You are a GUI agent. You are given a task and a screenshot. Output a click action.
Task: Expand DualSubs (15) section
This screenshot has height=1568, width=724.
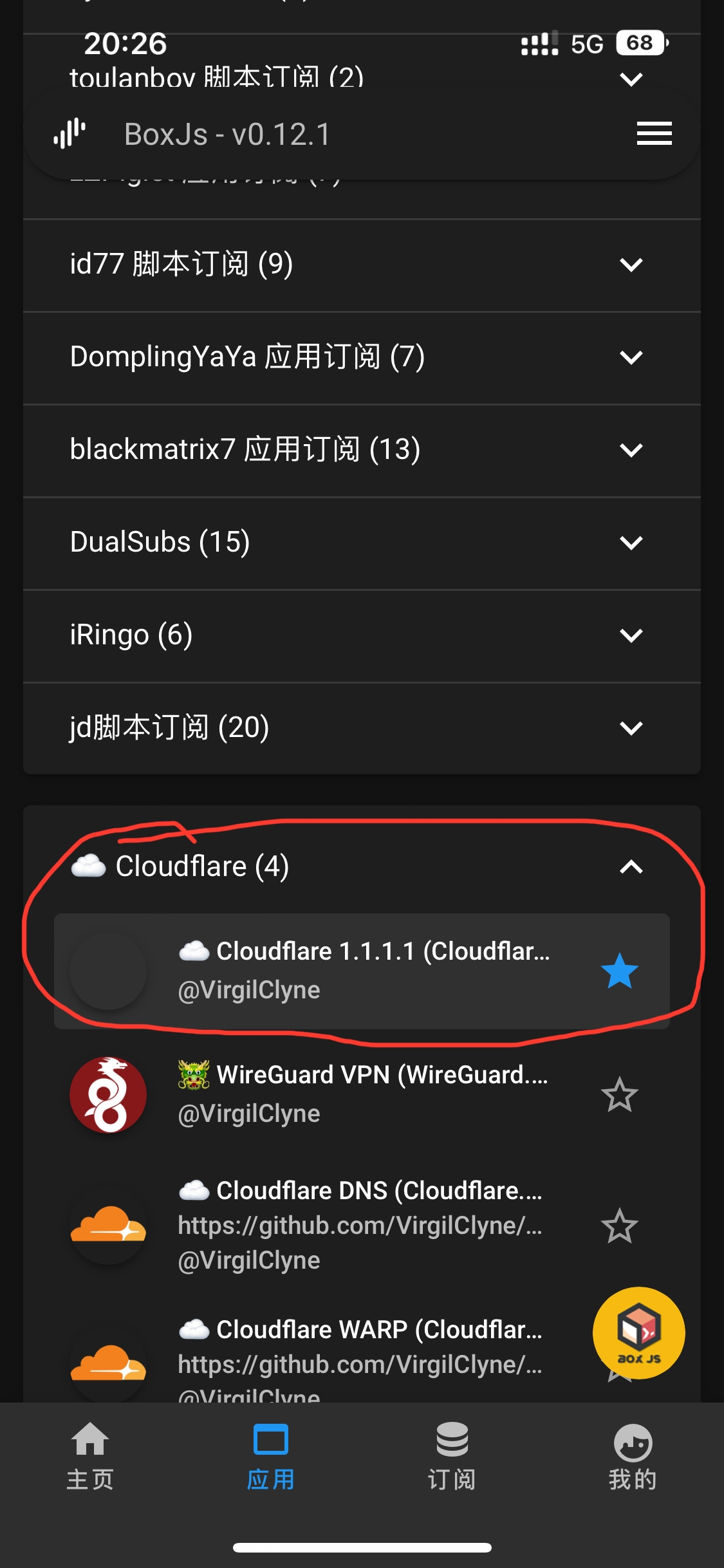pyautogui.click(x=631, y=543)
